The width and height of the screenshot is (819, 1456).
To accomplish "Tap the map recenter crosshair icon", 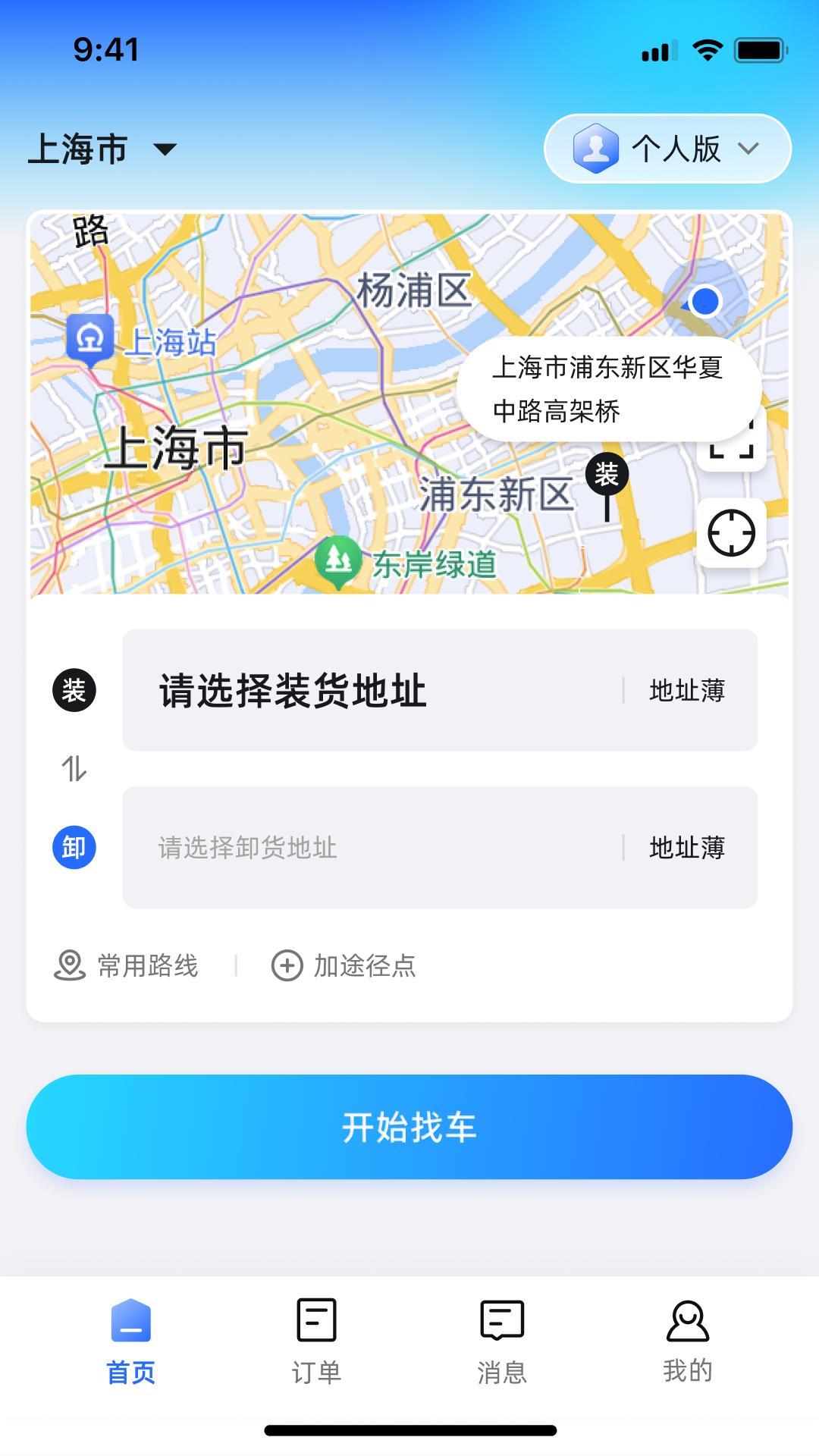I will coord(730,532).
